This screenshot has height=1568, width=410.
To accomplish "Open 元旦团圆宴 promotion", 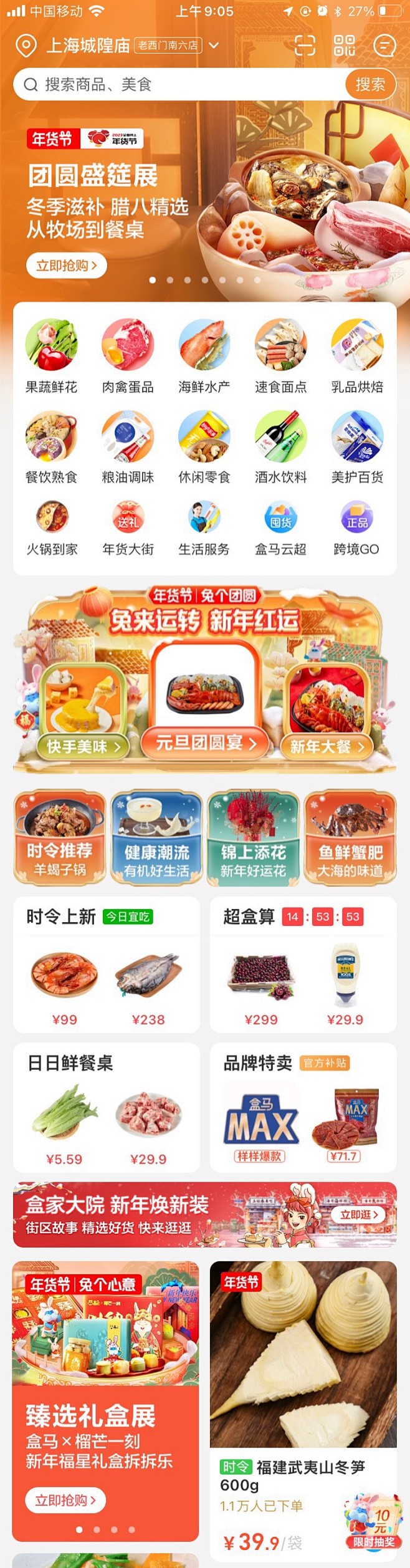I will pyautogui.click(x=205, y=743).
